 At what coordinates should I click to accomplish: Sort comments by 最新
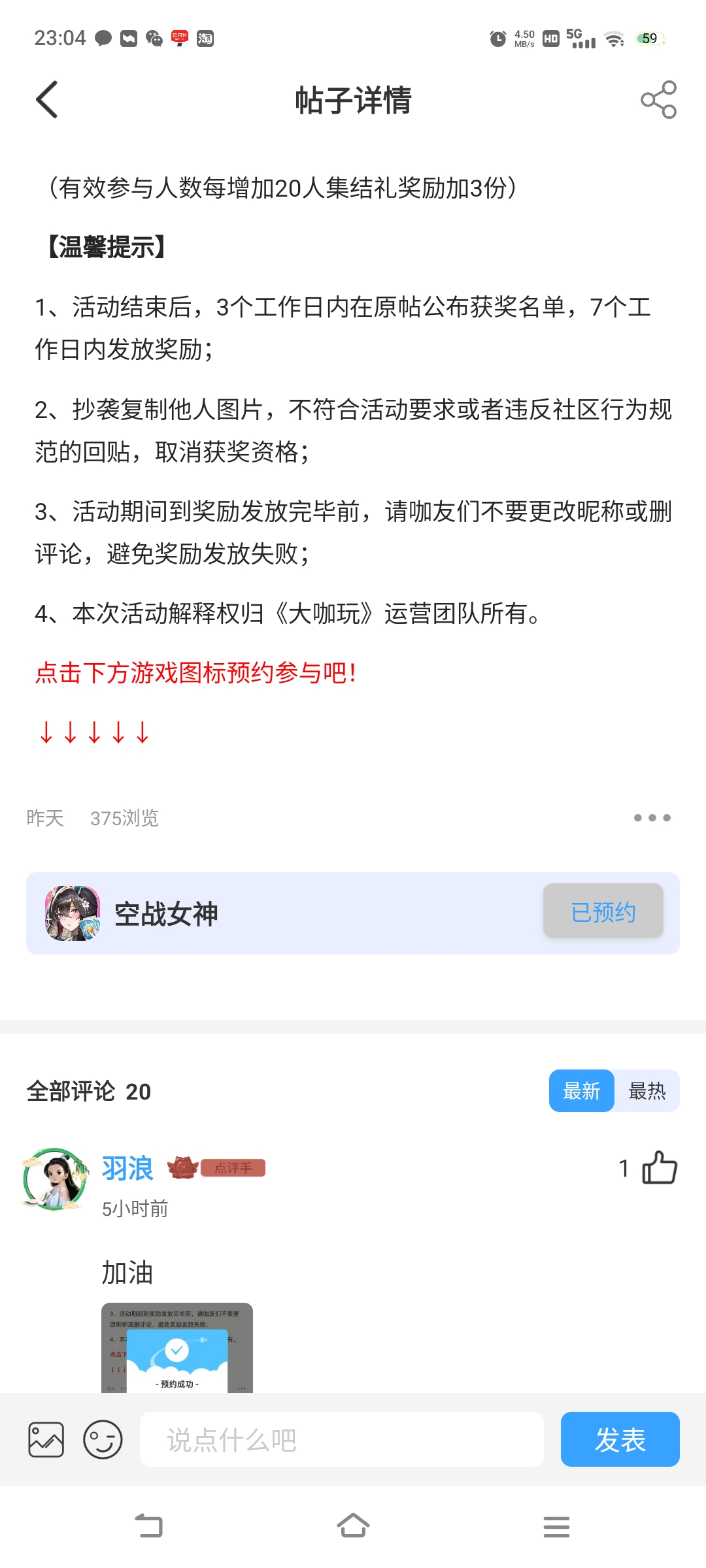click(x=581, y=1090)
